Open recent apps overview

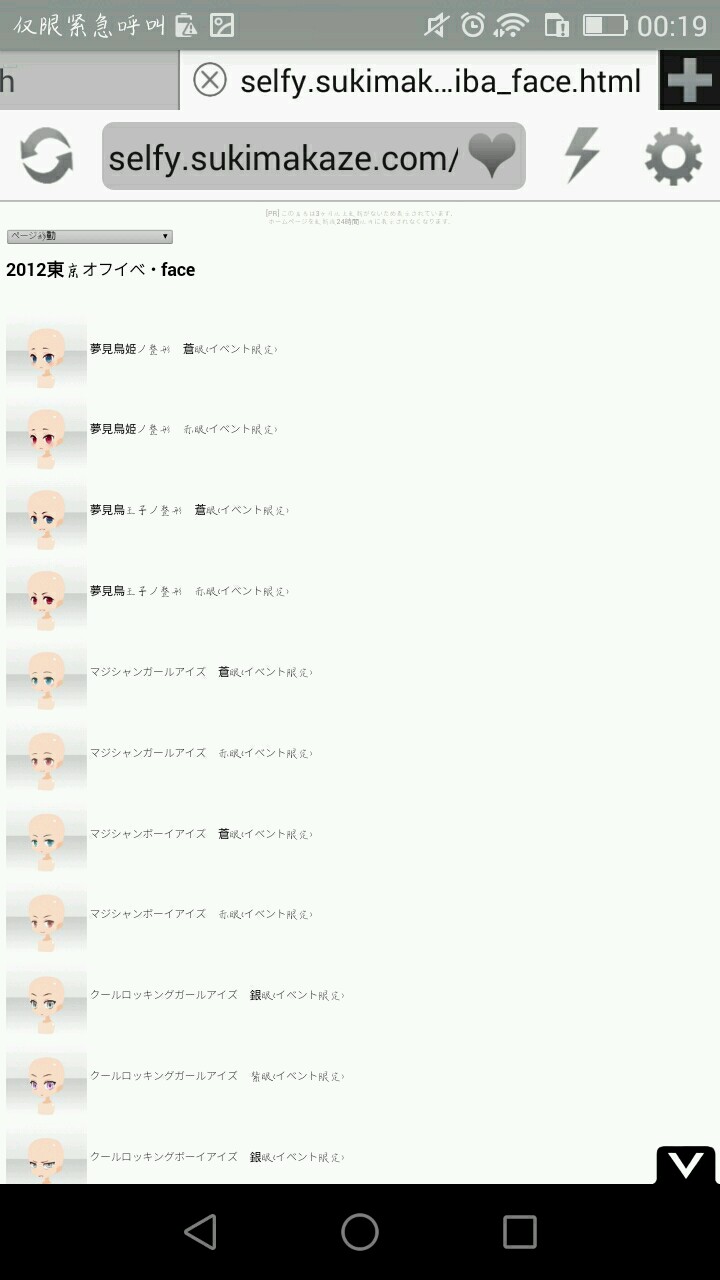click(x=519, y=1232)
